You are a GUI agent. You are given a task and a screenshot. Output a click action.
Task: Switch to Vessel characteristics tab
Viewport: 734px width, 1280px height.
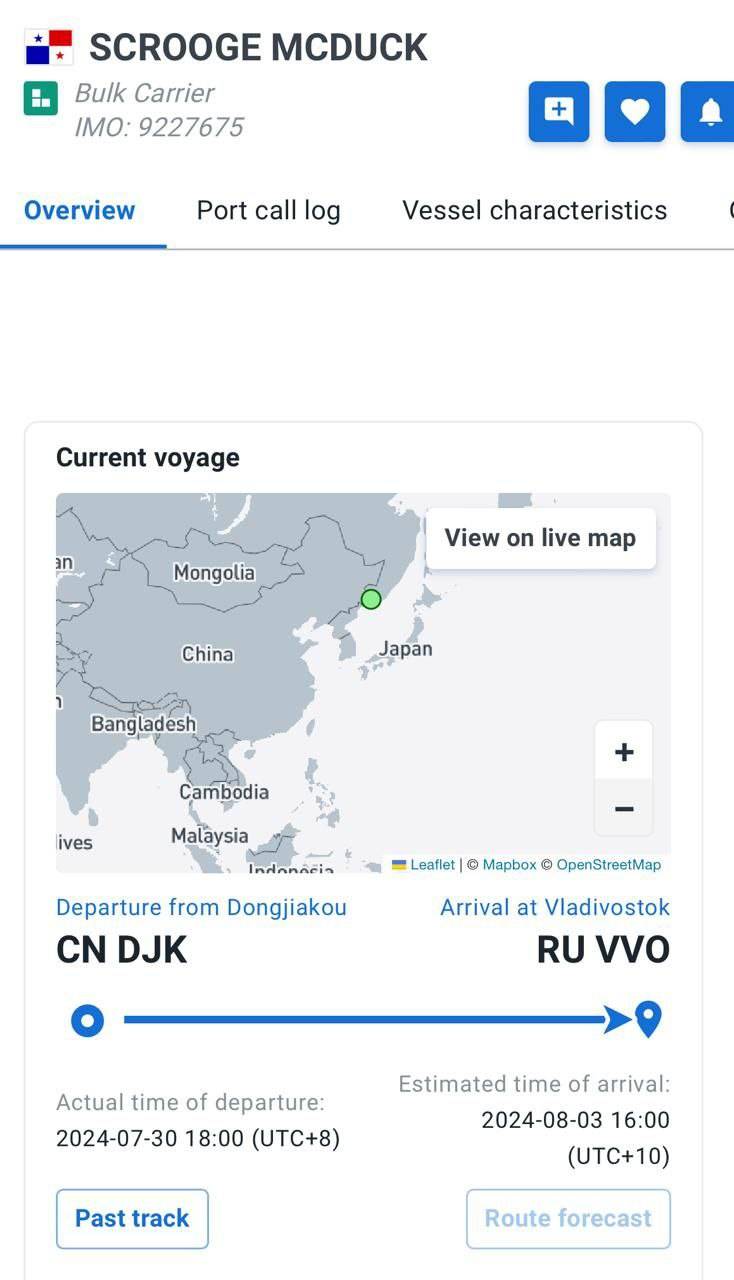click(535, 210)
